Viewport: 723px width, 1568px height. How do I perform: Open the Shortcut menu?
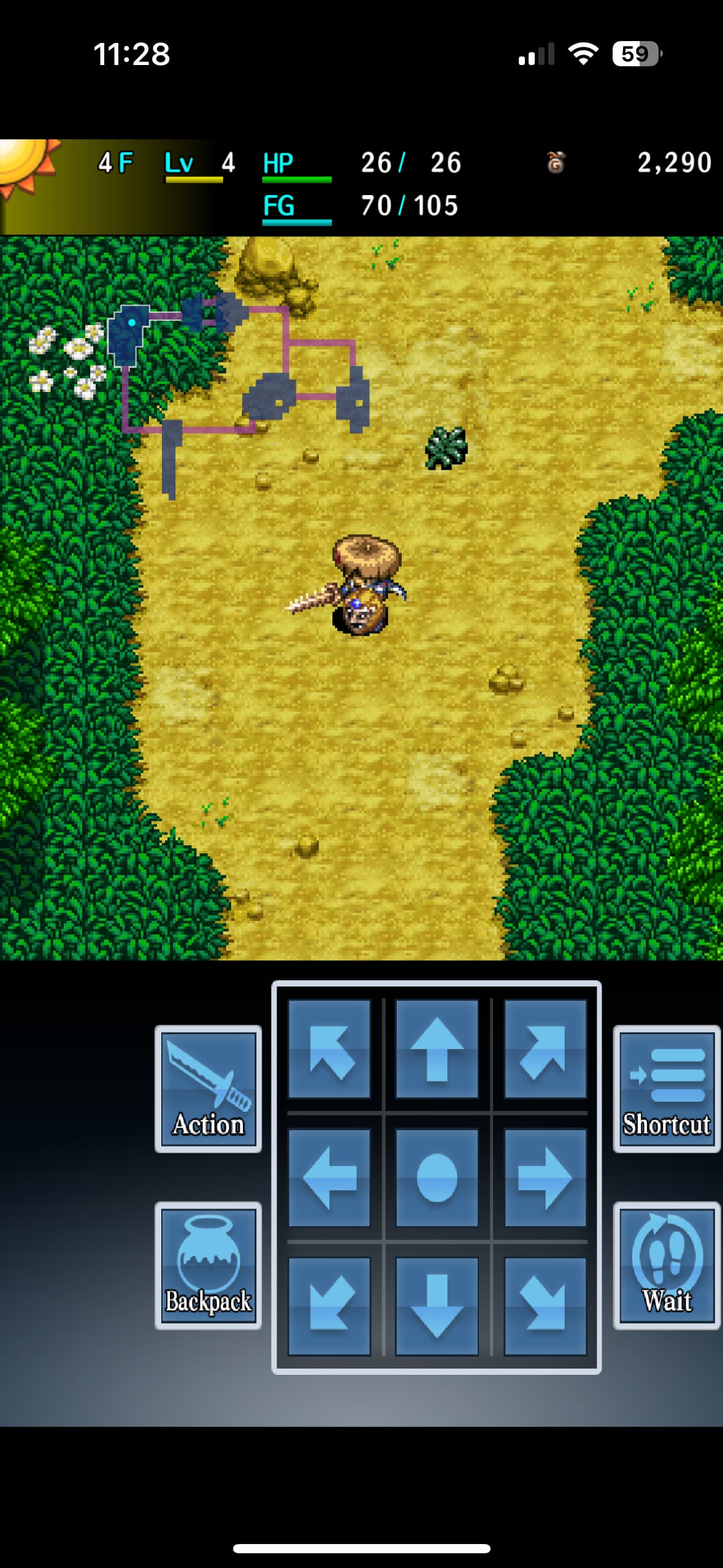667,1089
